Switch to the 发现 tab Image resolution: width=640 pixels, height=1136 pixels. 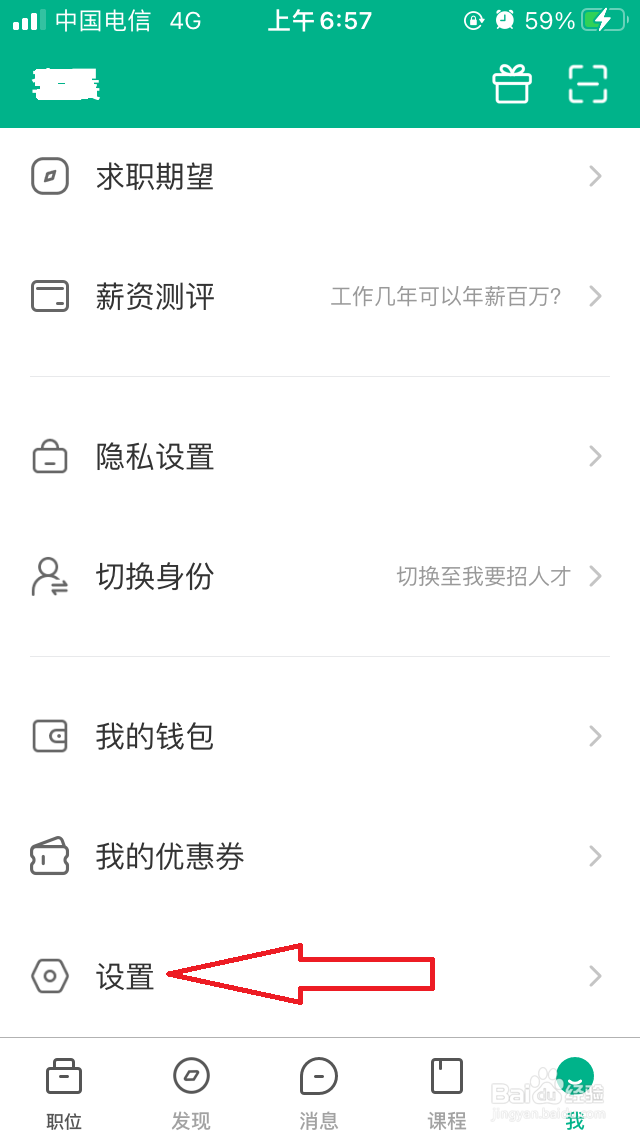[x=191, y=1092]
